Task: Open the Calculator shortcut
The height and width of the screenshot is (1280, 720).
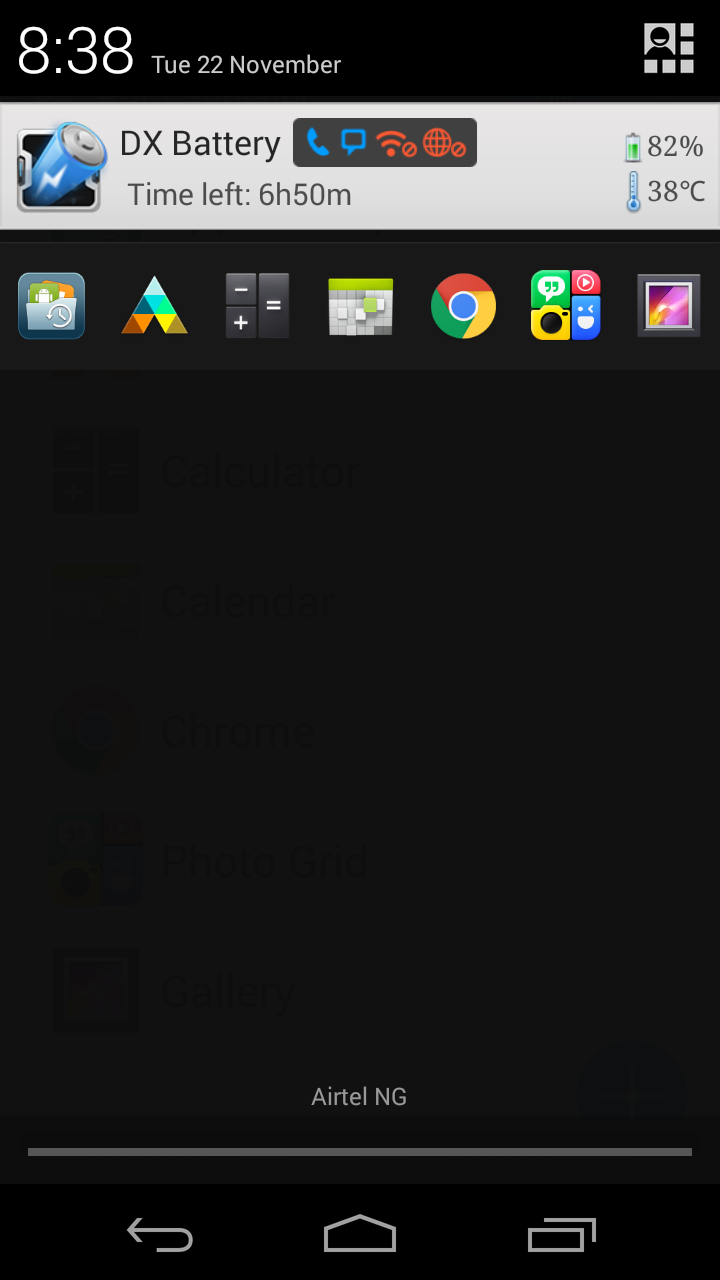Action: point(257,306)
